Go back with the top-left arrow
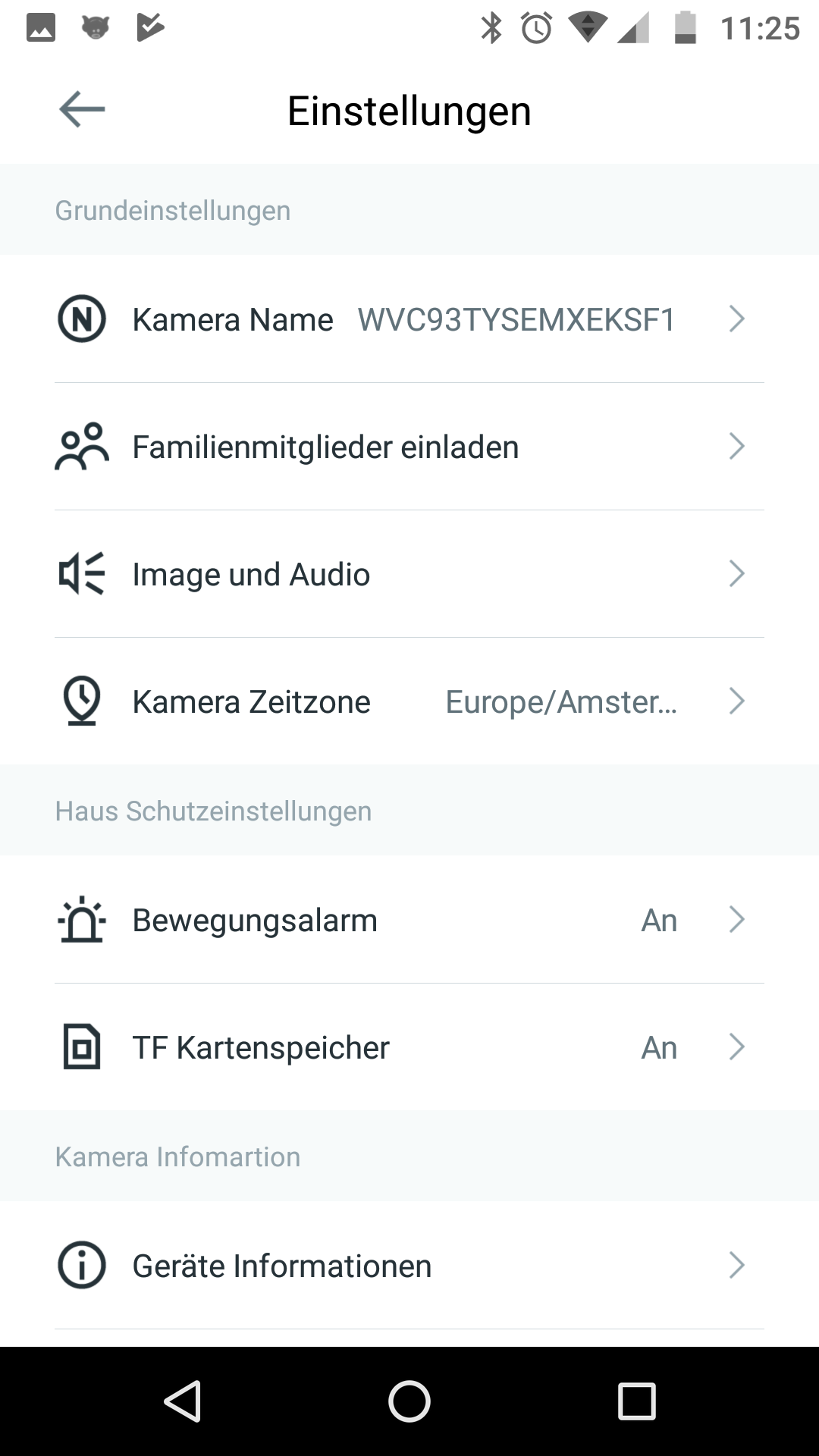This screenshot has height=1456, width=819. 82,110
